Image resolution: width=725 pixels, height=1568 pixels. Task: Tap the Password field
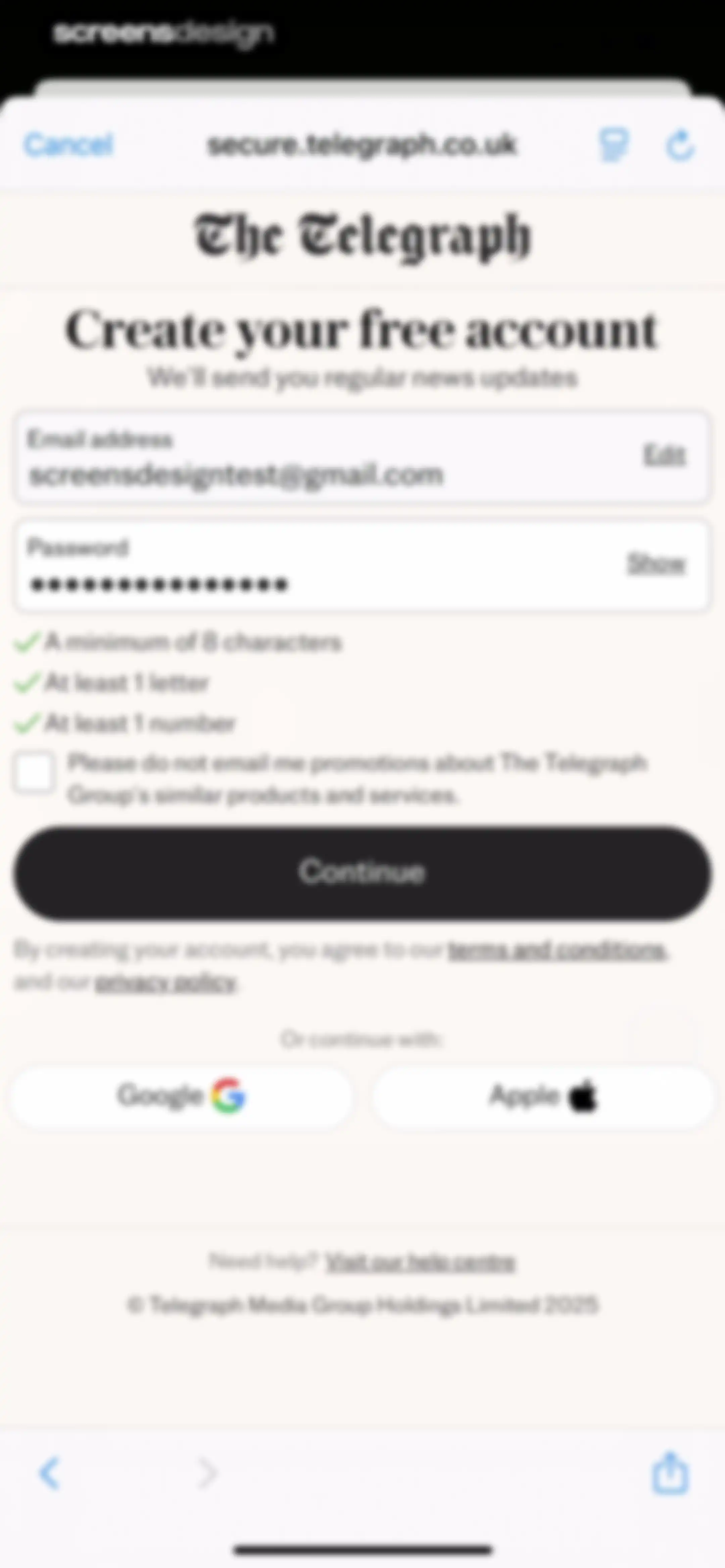pos(362,565)
